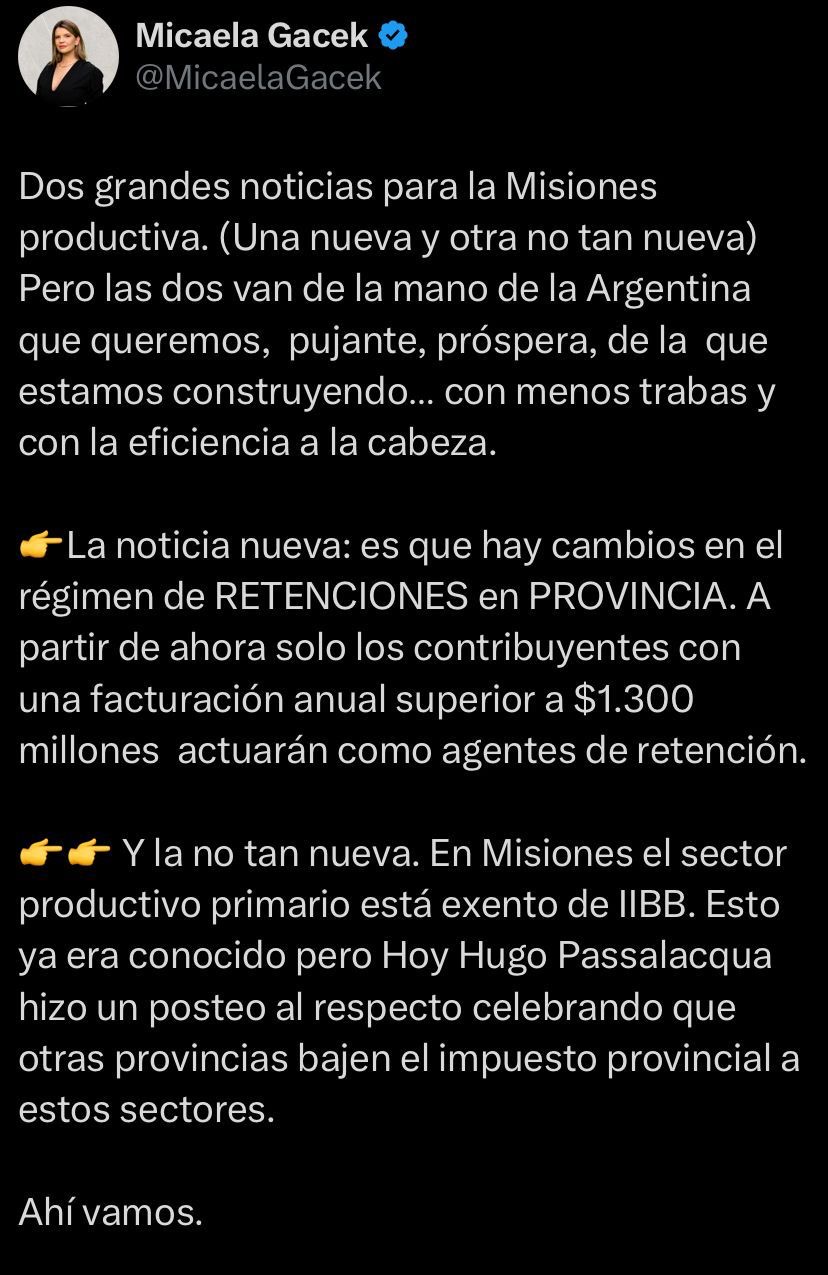Open Micaela Gacek's profile picture
Image resolution: width=828 pixels, height=1275 pixels.
click(68, 56)
